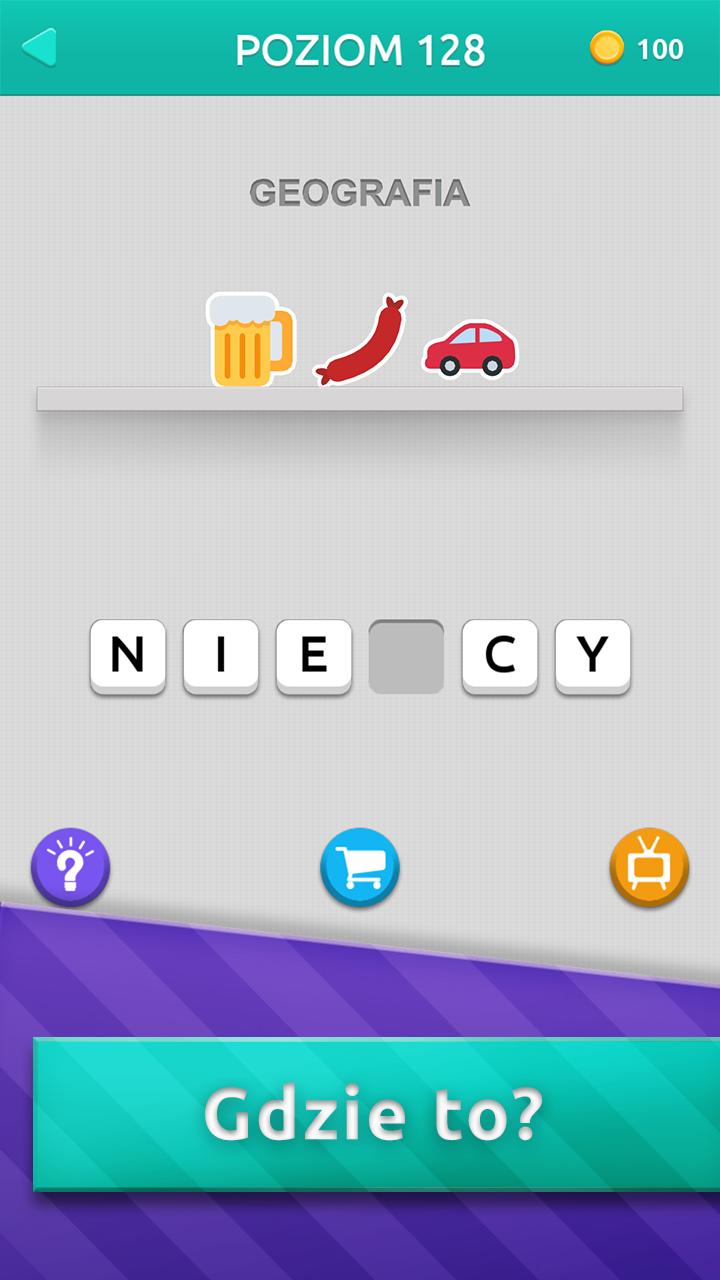
Task: Select the empty gray letter slot
Action: coord(406,657)
